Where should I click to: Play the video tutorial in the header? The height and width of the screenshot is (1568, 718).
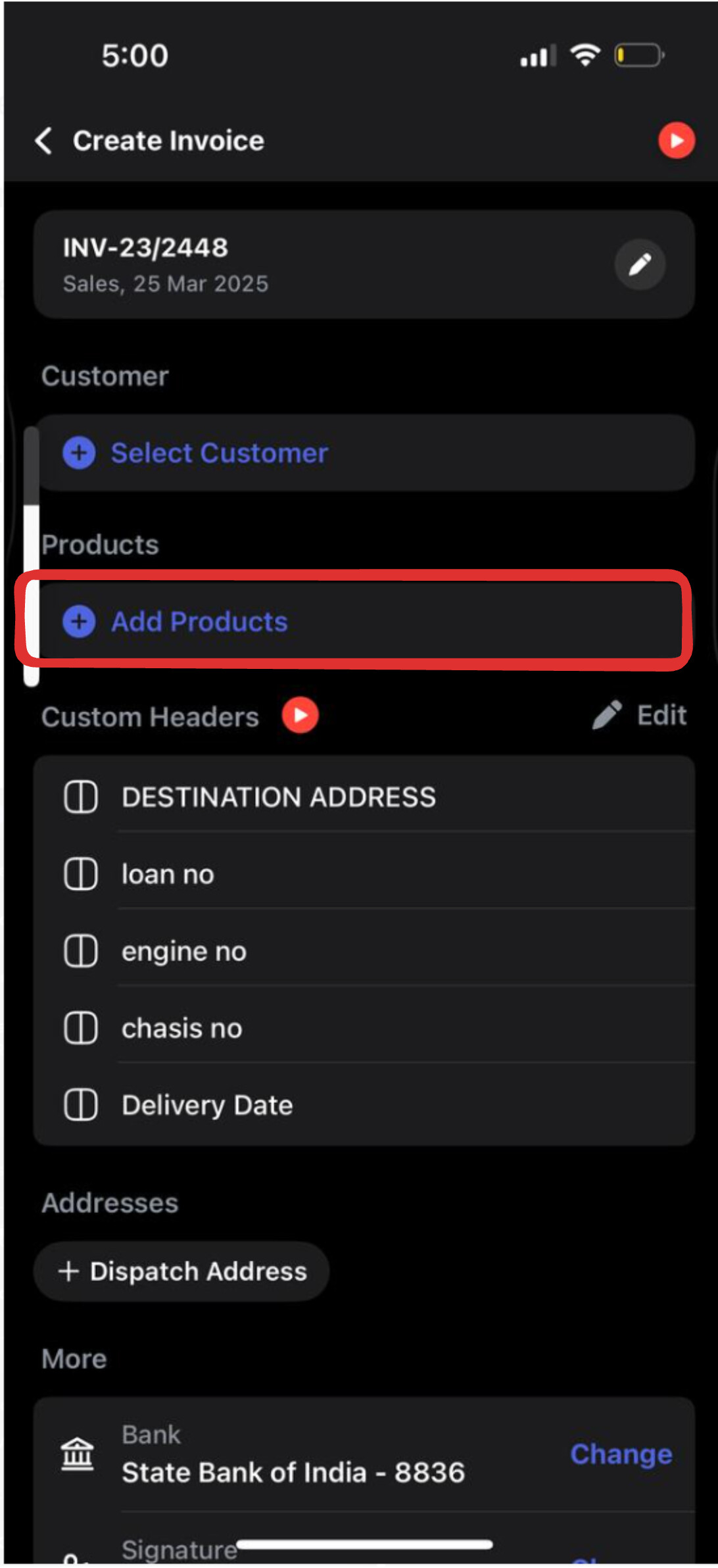click(x=677, y=140)
